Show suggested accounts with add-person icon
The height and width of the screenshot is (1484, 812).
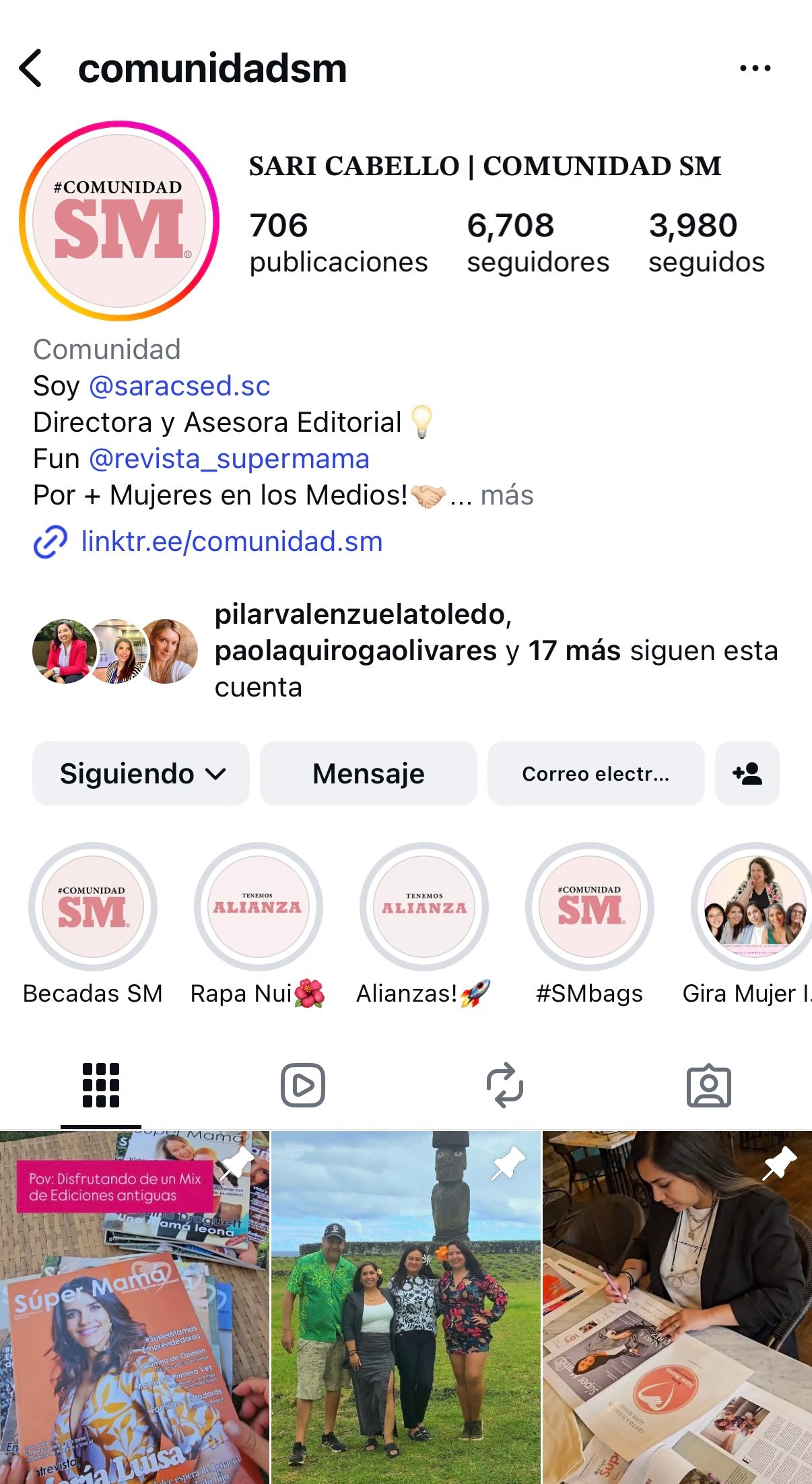pyautogui.click(x=747, y=773)
